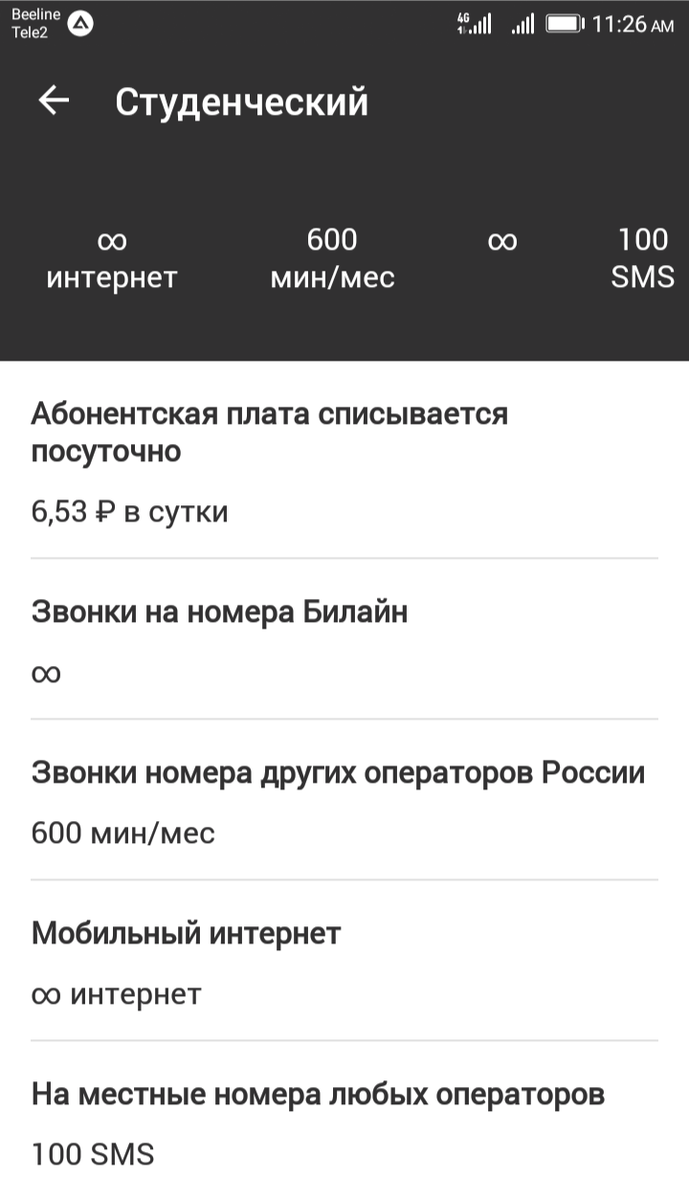Go back from the Студенческий tariff page
Viewport: 689px width, 1200px height.
tap(54, 101)
